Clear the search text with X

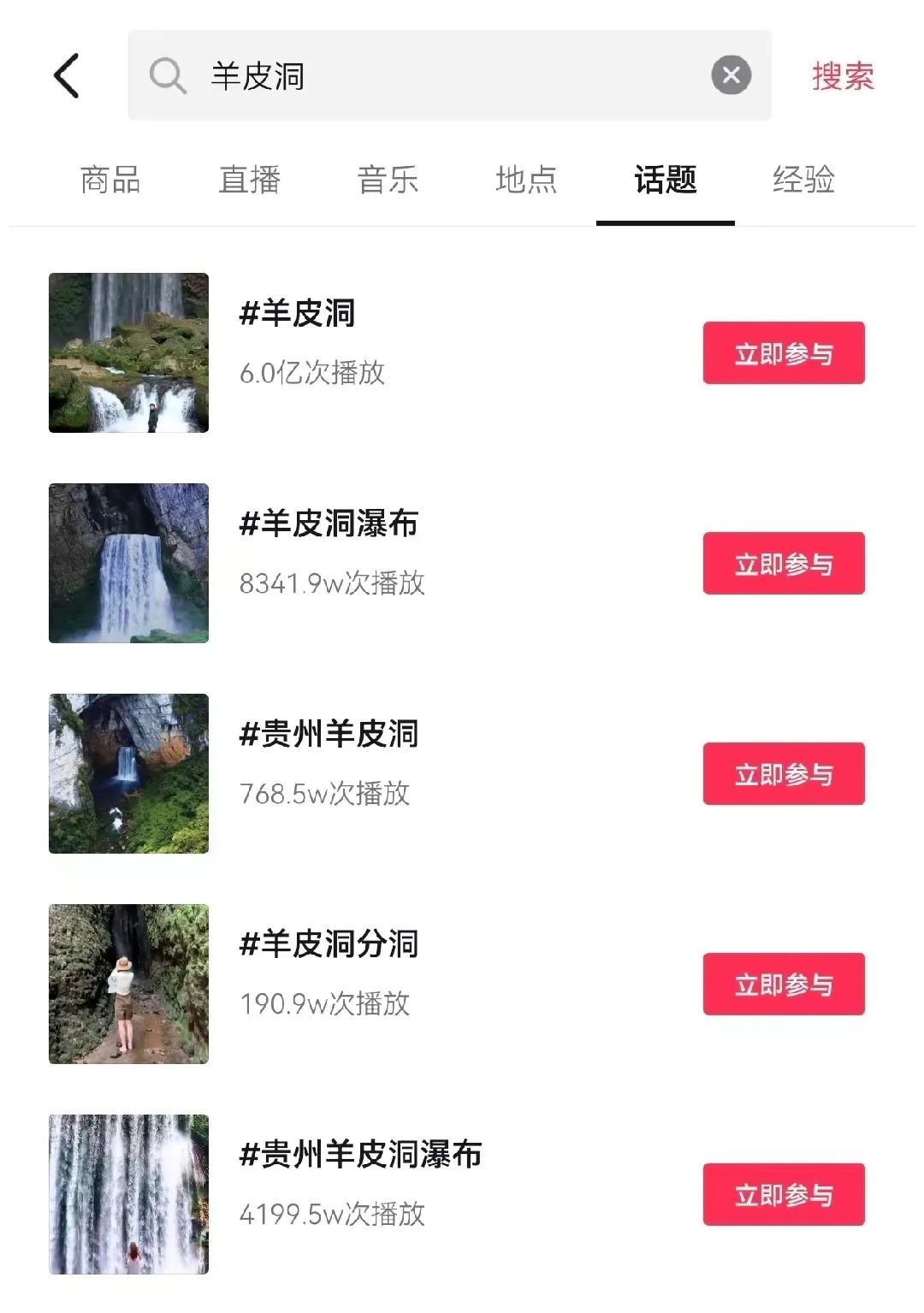[x=731, y=75]
